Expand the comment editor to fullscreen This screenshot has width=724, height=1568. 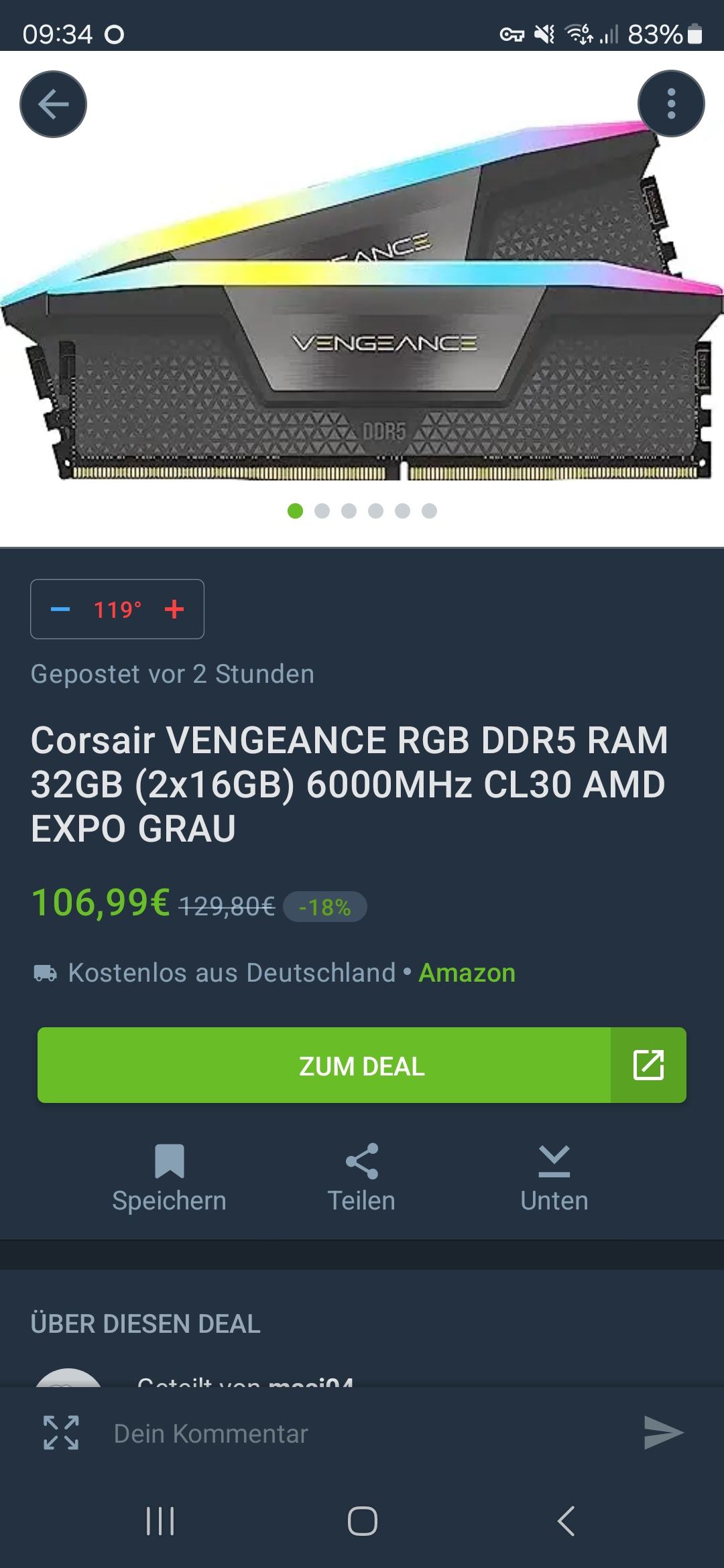click(x=61, y=1433)
